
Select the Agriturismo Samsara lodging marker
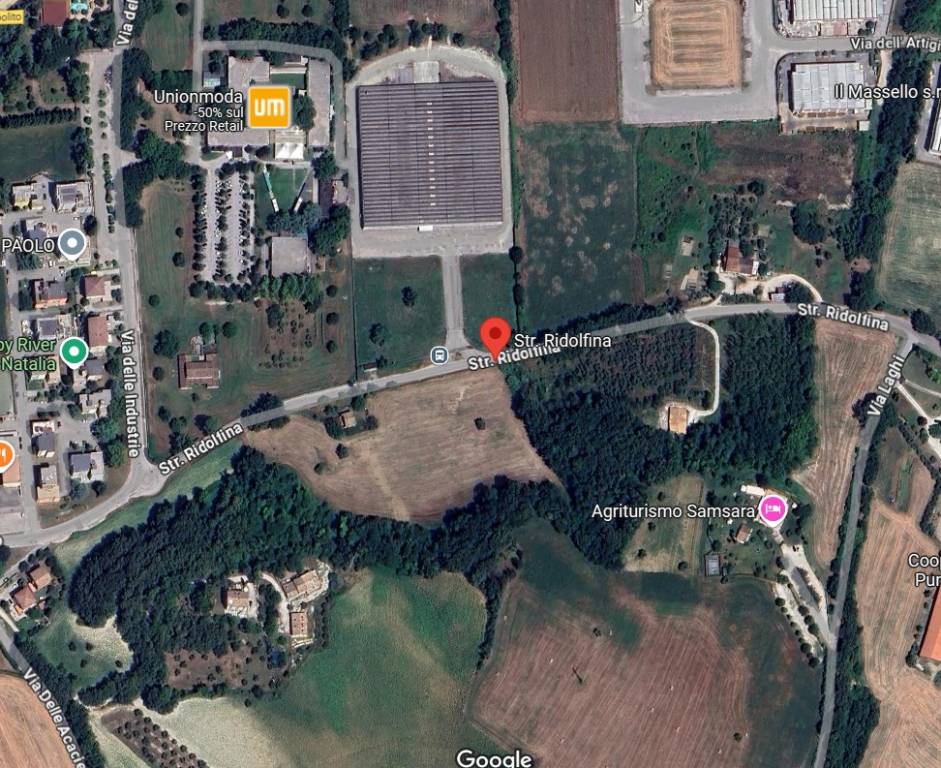tap(772, 509)
